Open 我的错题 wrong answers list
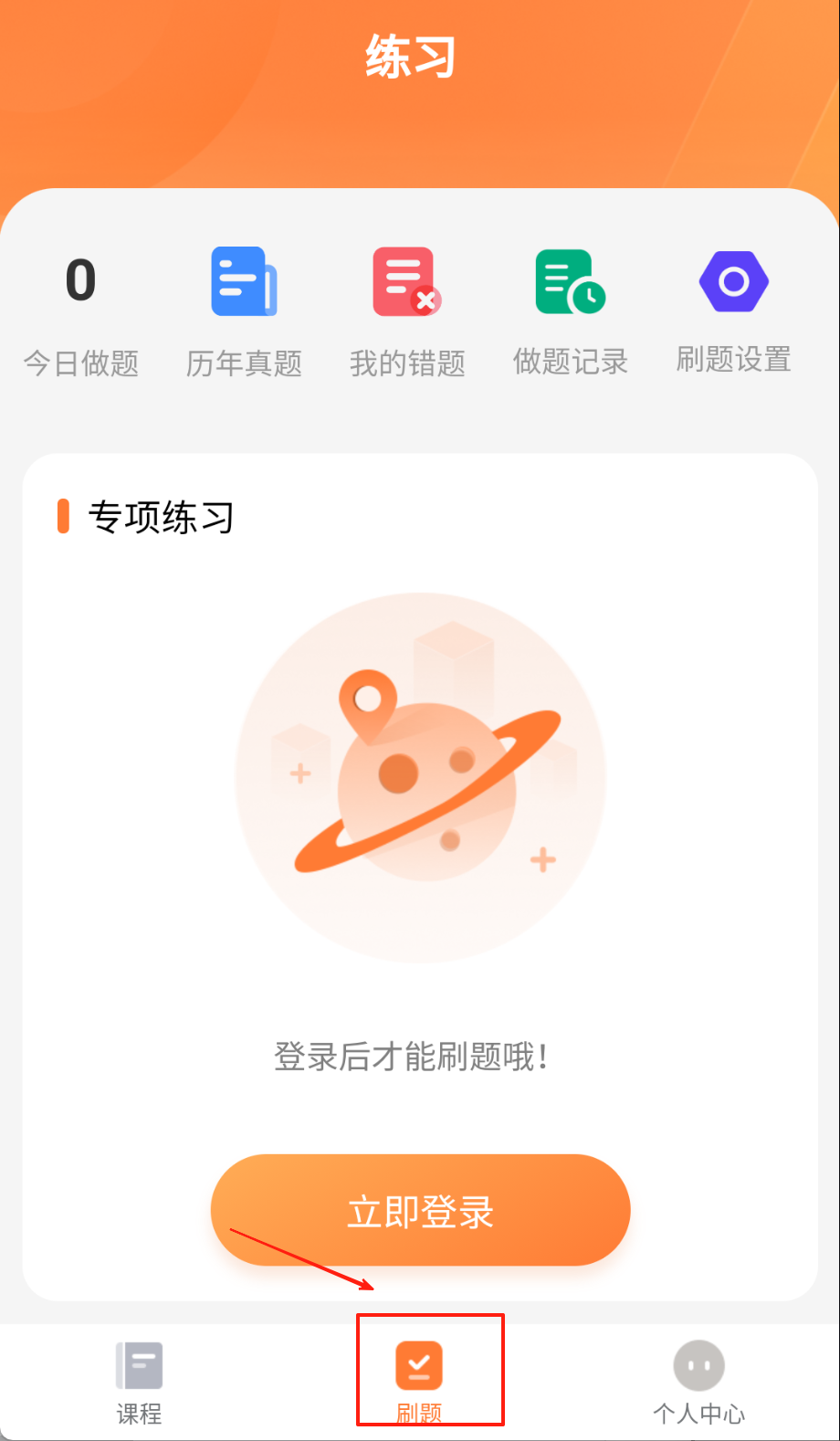 point(407,310)
